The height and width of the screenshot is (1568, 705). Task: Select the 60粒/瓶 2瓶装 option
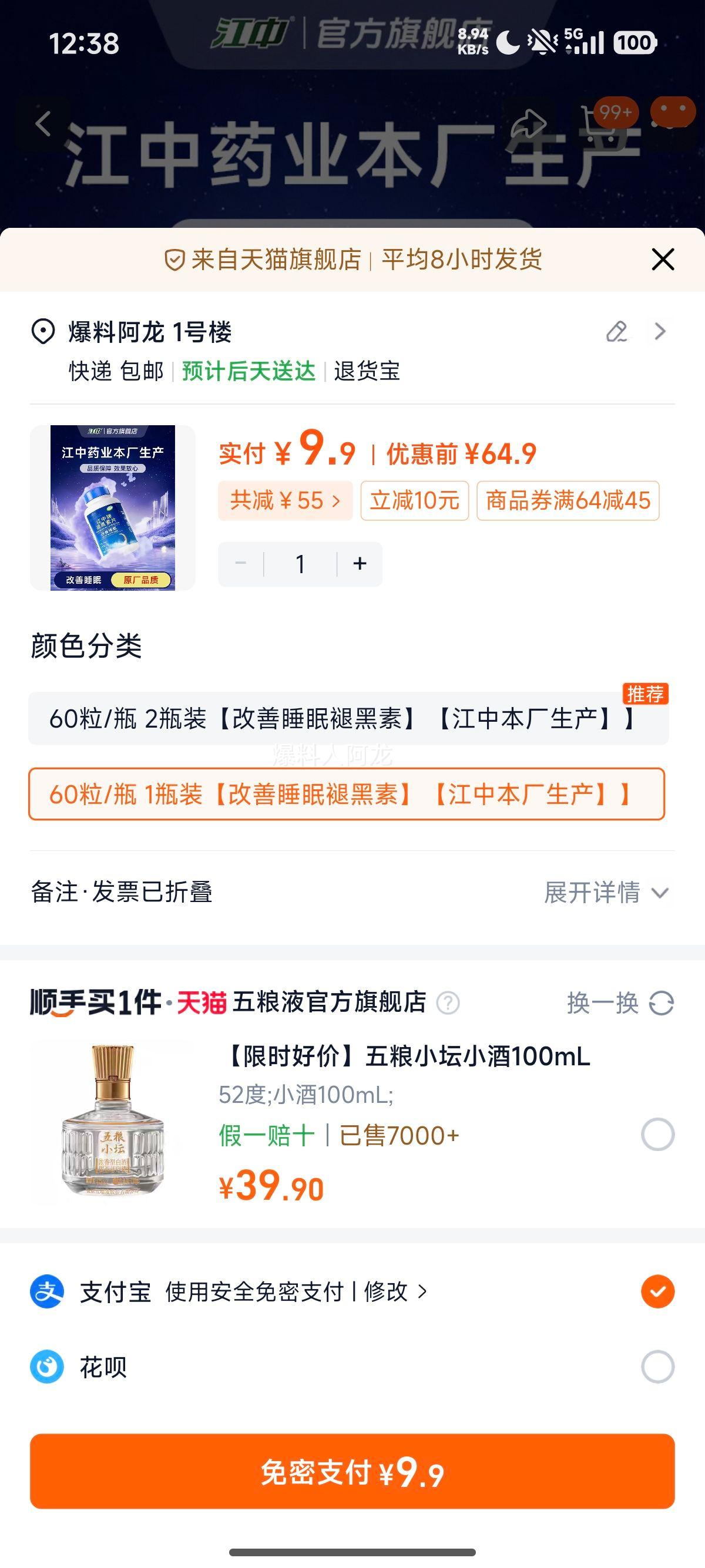[348, 718]
